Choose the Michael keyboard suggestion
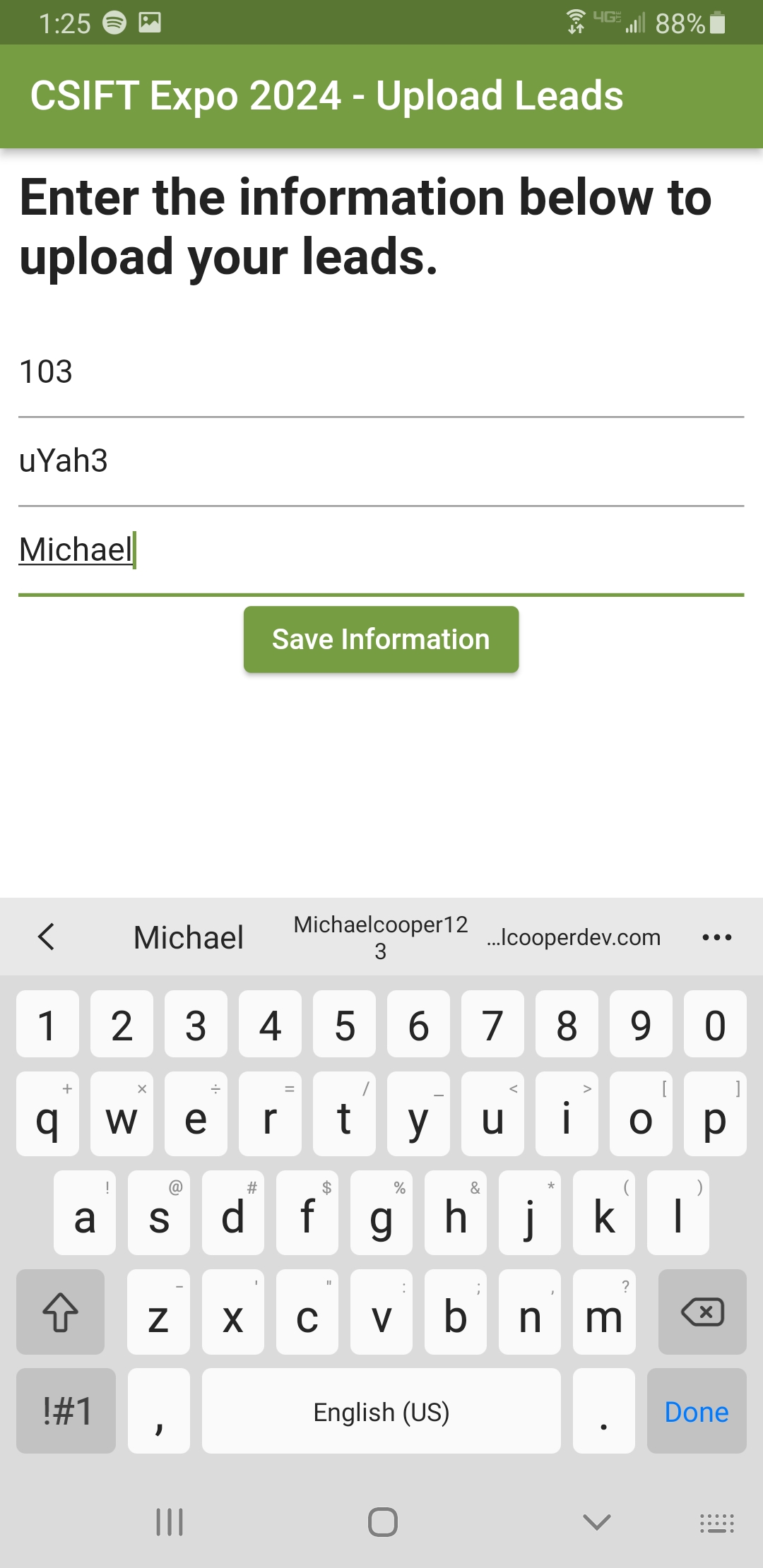Image resolution: width=763 pixels, height=1568 pixels. (189, 937)
